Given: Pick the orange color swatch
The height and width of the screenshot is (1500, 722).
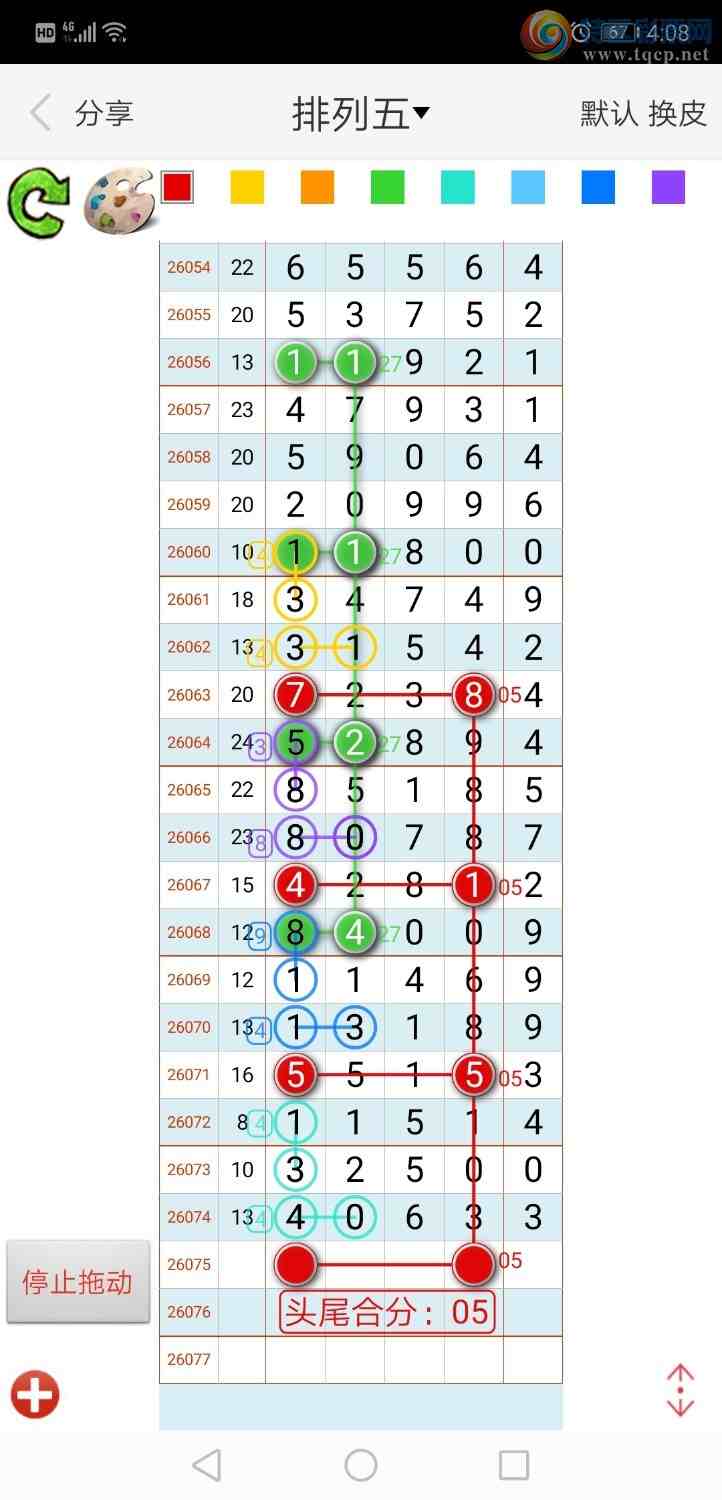Looking at the screenshot, I should coord(317,187).
